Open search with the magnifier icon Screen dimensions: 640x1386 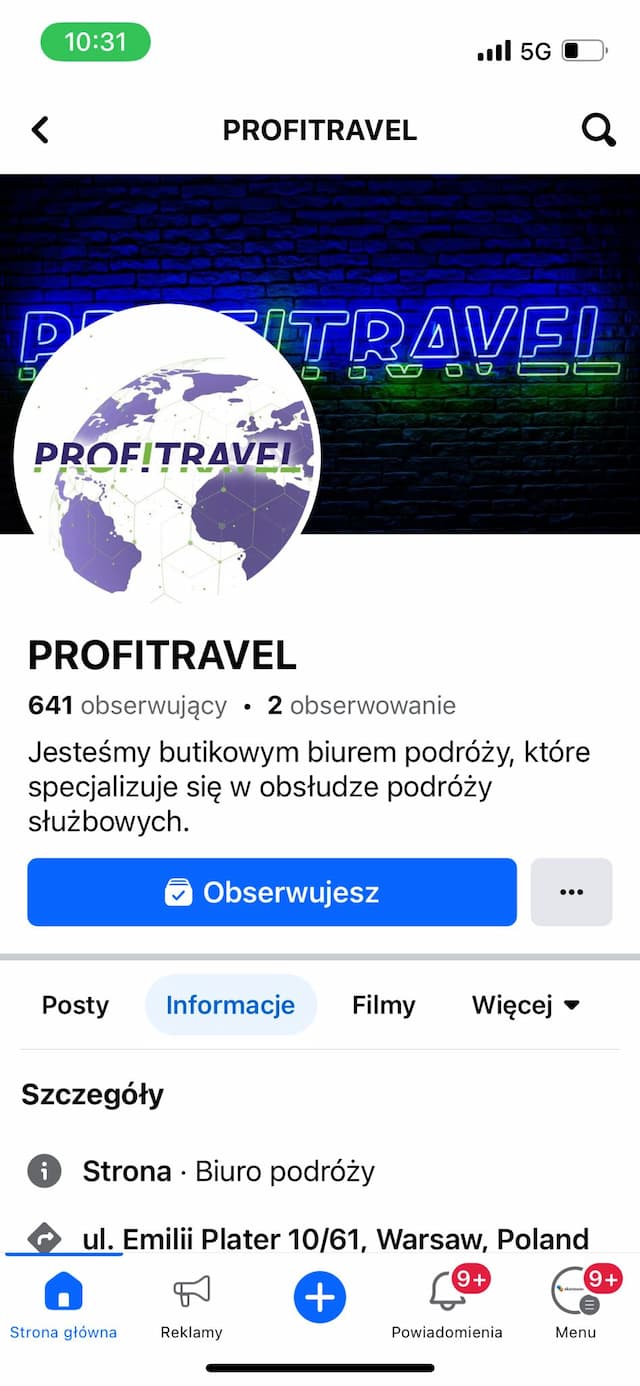click(598, 130)
